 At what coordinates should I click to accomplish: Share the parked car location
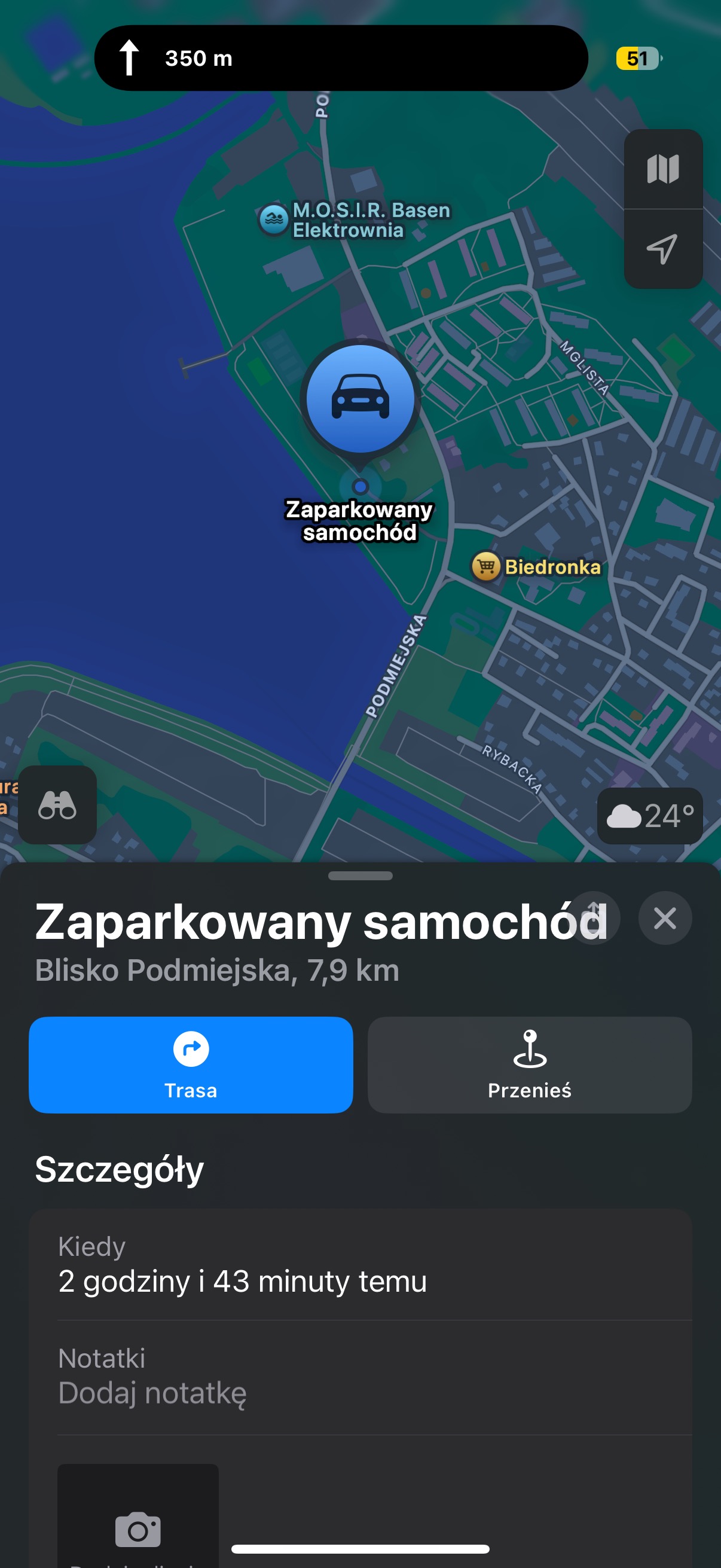[x=594, y=917]
